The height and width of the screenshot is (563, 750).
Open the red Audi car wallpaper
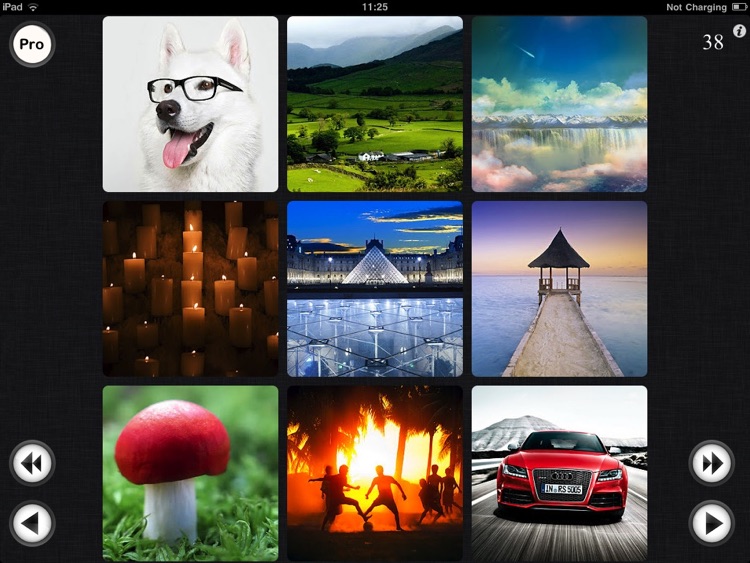pyautogui.click(x=559, y=473)
